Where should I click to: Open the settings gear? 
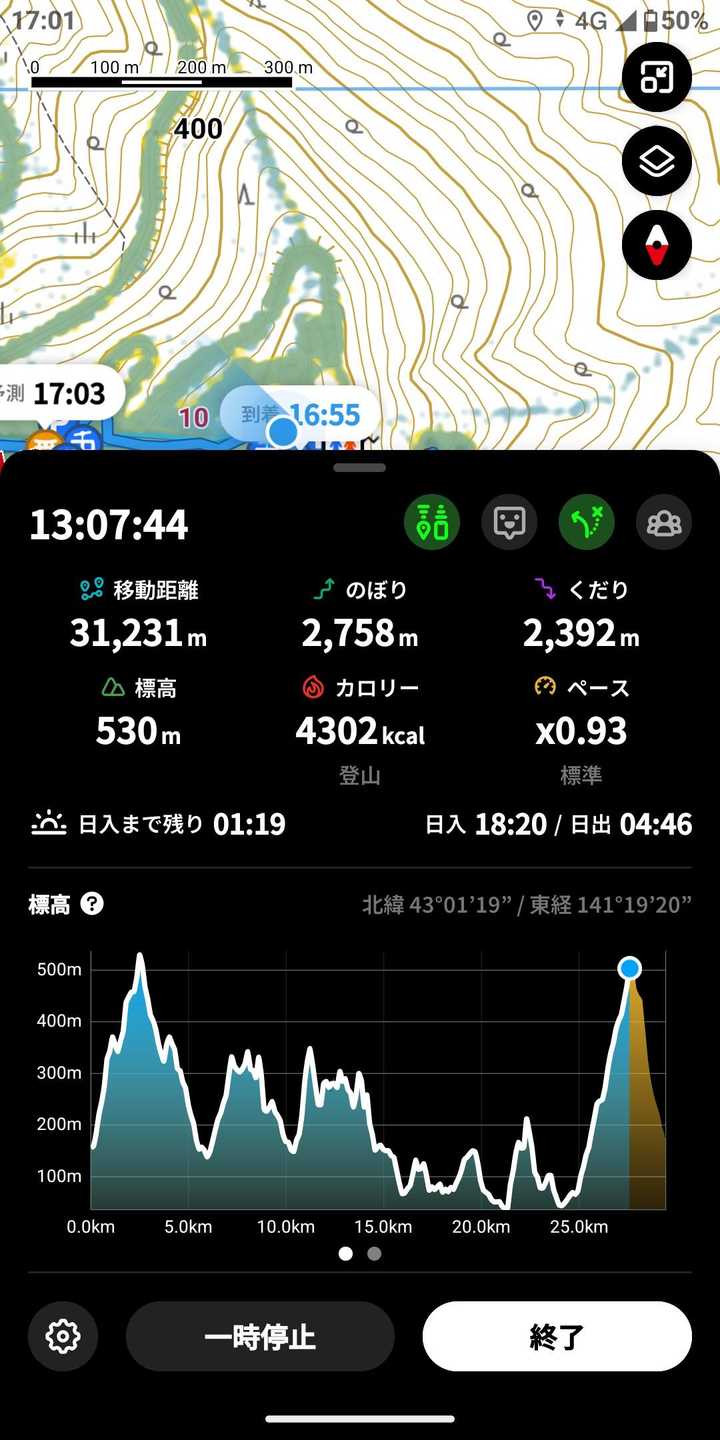[x=63, y=1336]
